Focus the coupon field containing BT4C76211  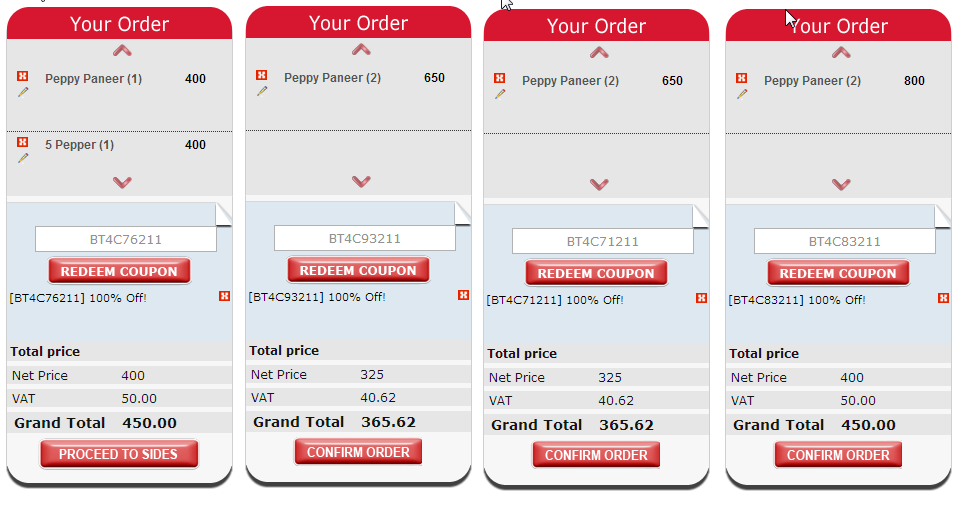pos(126,240)
